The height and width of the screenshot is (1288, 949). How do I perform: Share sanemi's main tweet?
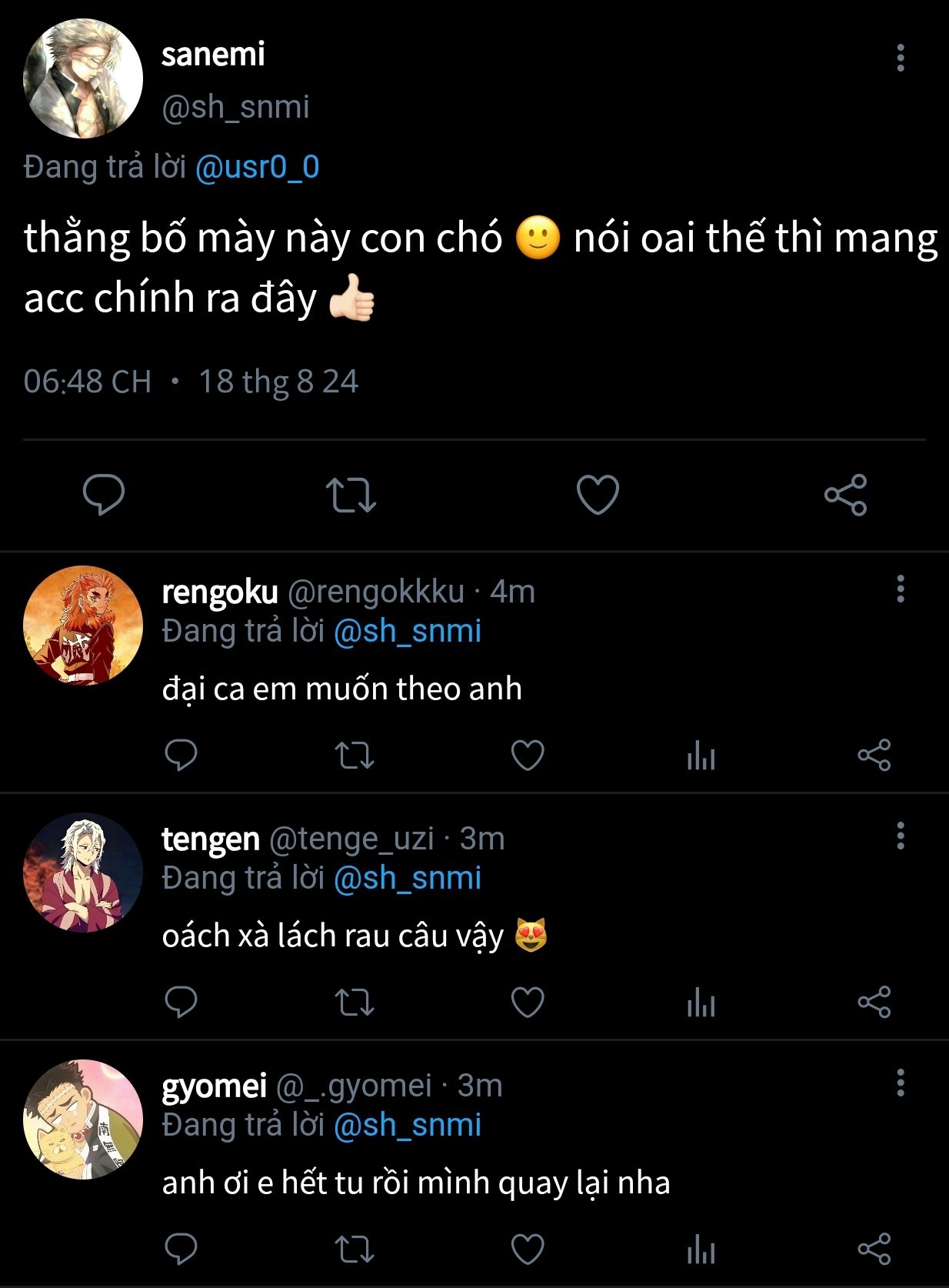pos(845,495)
